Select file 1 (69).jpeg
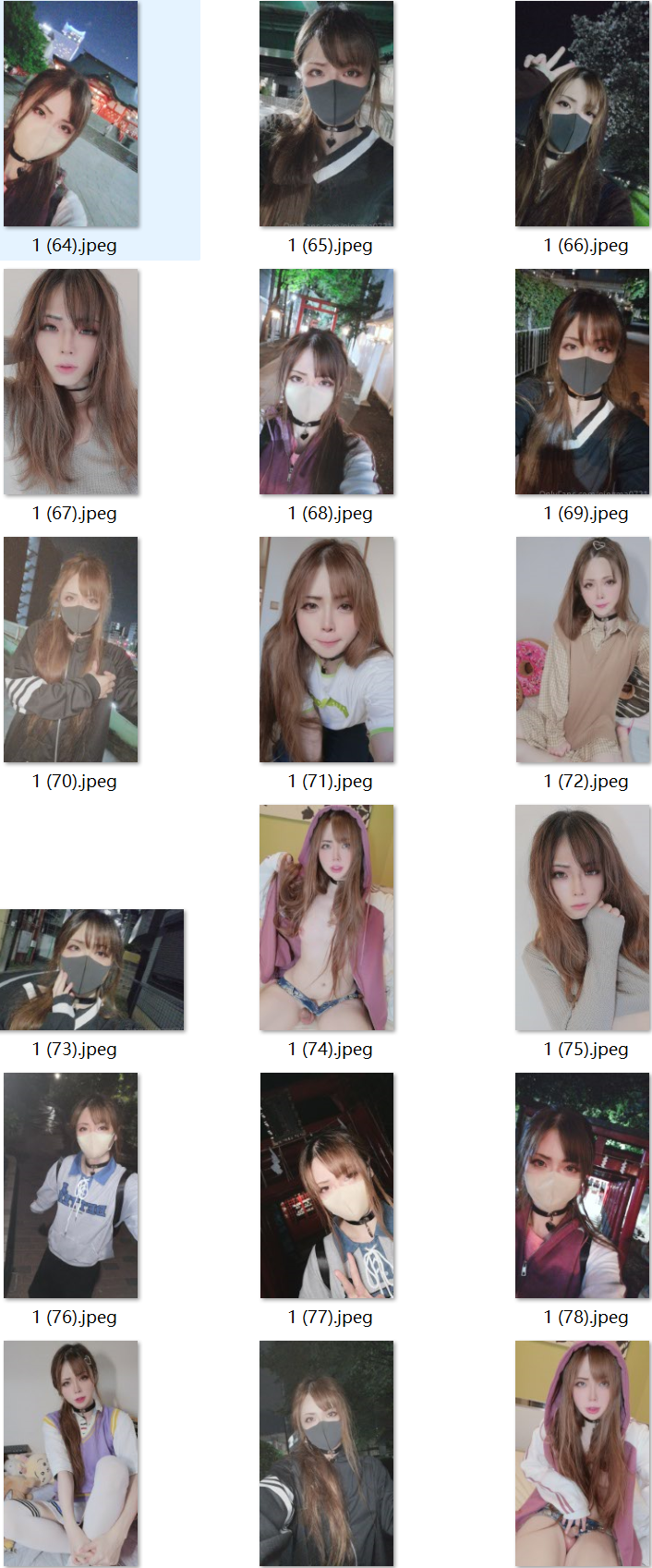 (583, 382)
